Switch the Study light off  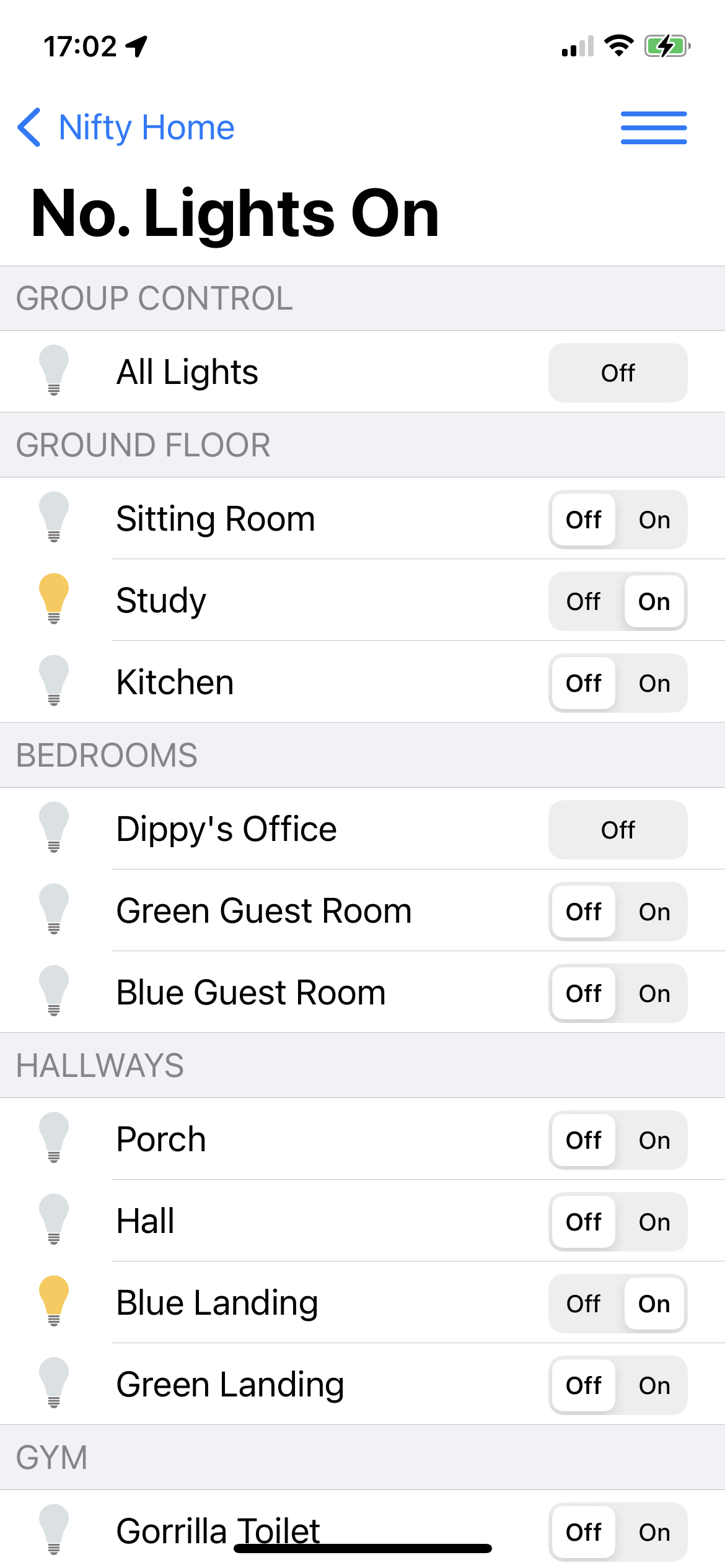(582, 601)
